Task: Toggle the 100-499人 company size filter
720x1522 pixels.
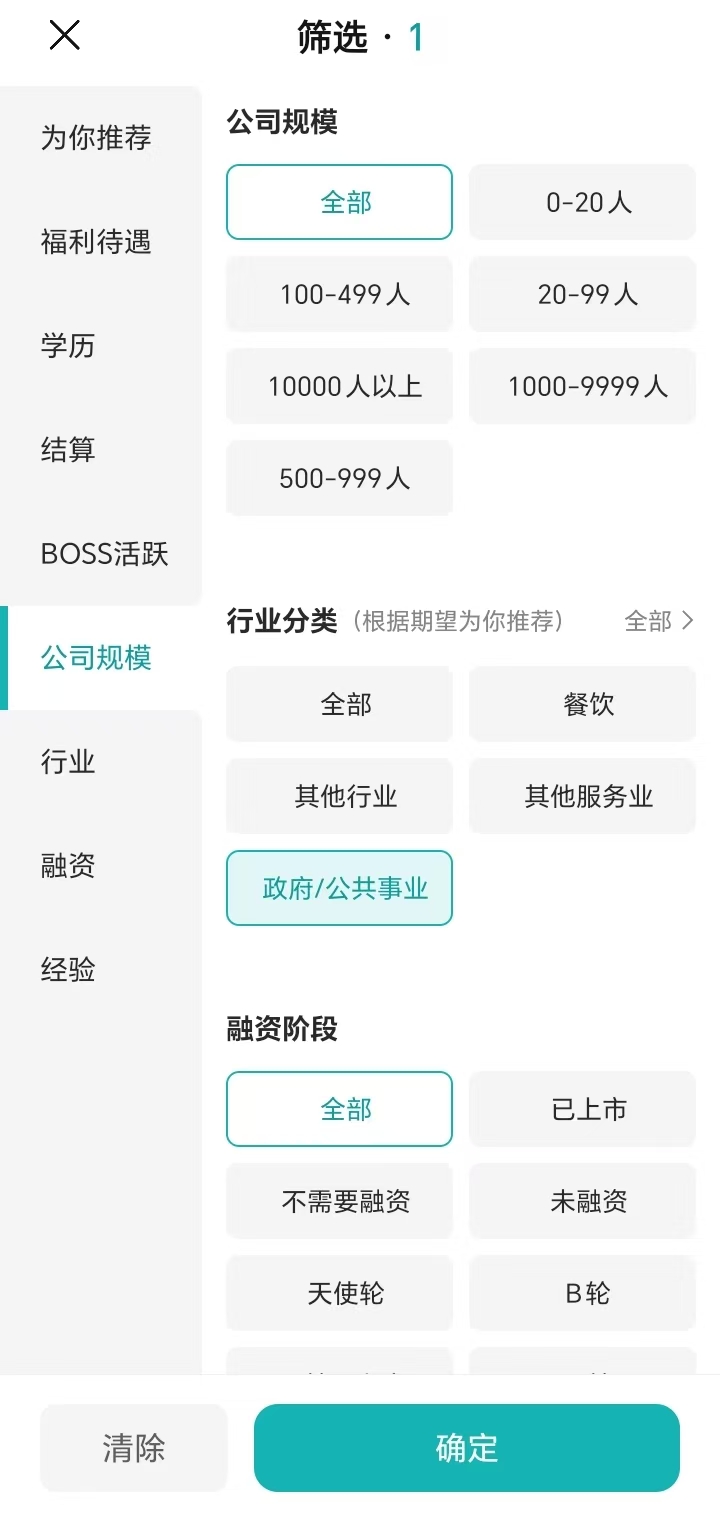Action: click(x=339, y=294)
